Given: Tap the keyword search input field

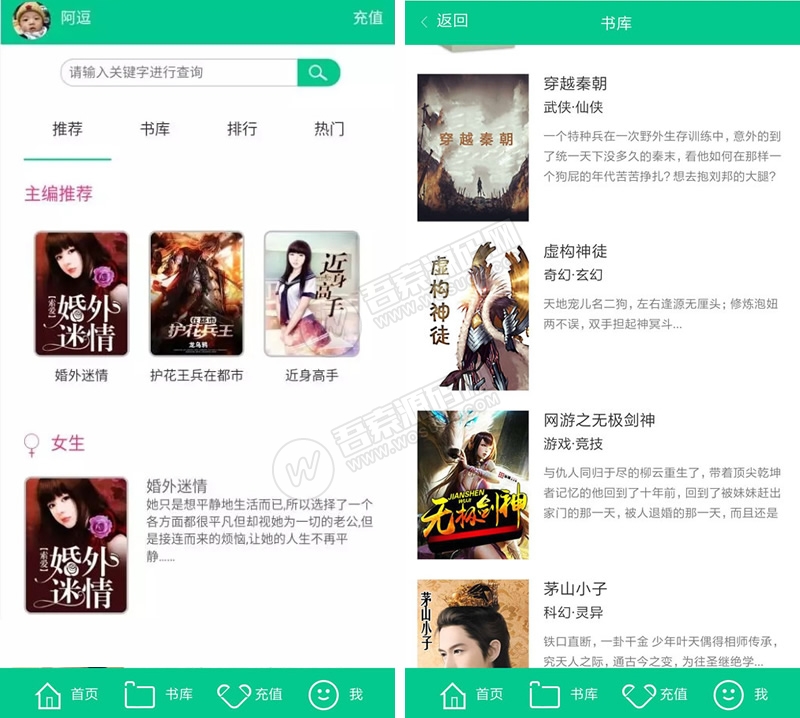Looking at the screenshot, I should click(x=178, y=73).
